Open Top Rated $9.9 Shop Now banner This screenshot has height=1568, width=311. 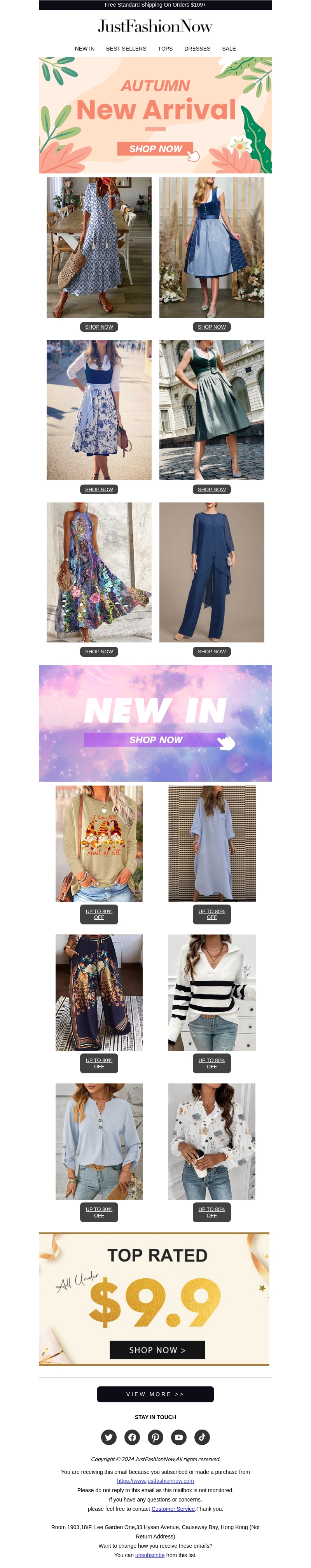click(x=157, y=1349)
